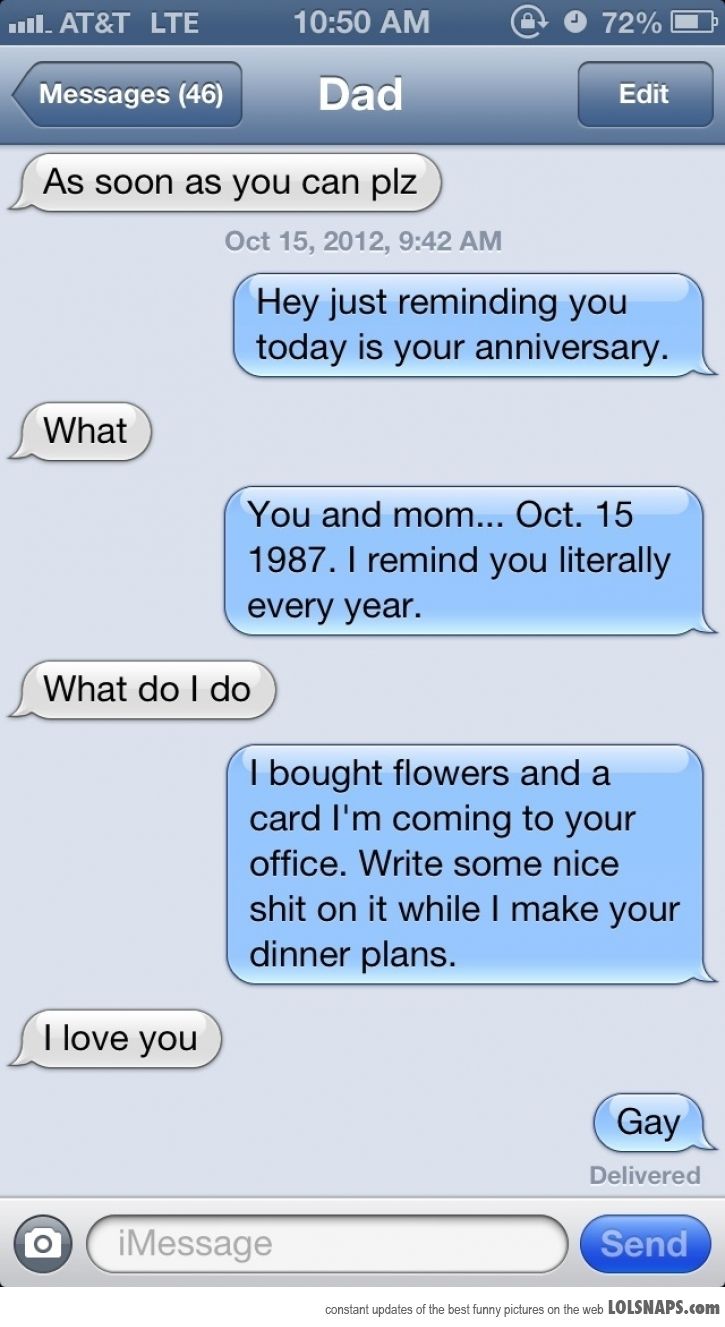Screen dimensions: 725x1327
Task: Open the camera attachment icon
Action: 42,1243
